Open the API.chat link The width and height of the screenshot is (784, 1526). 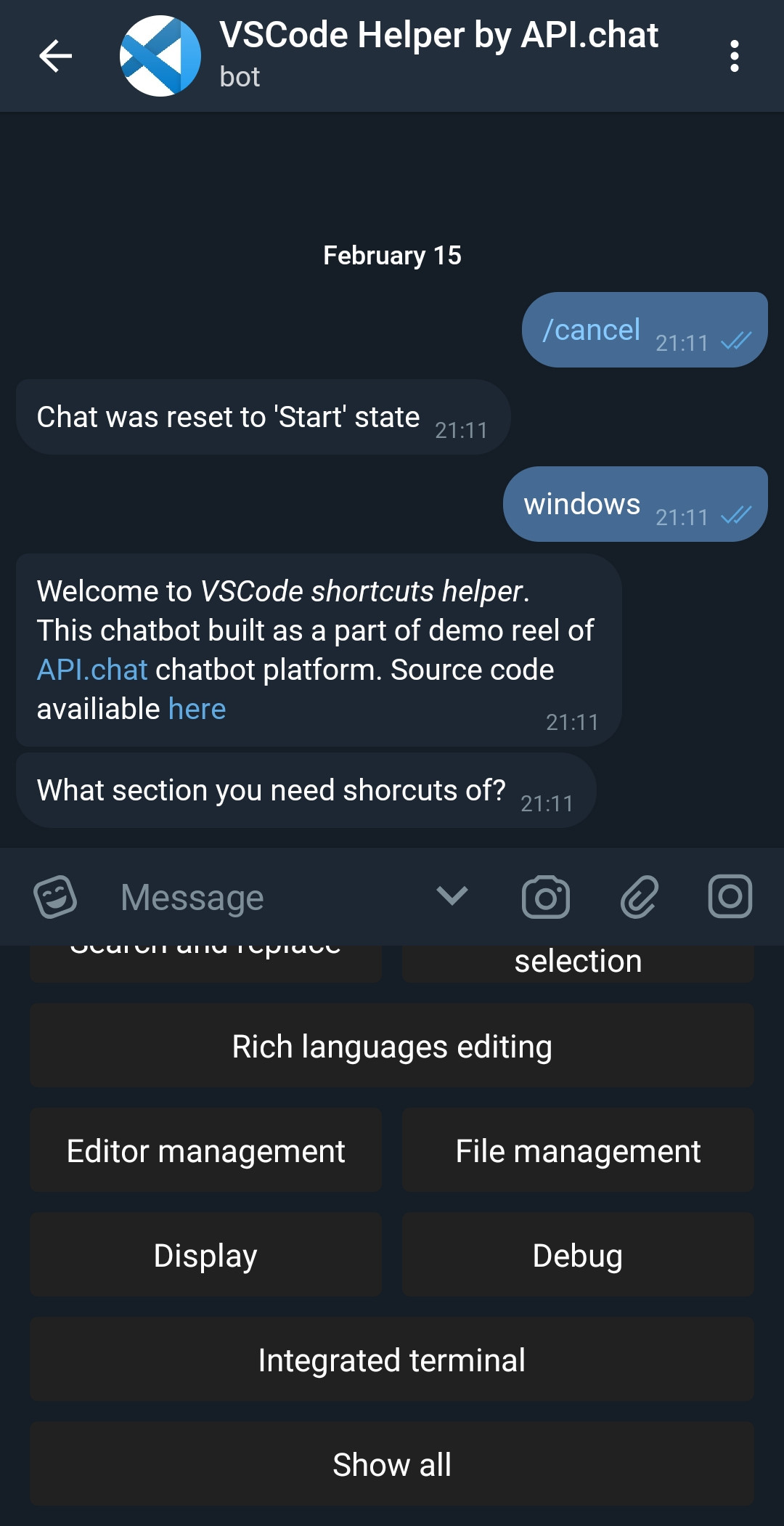click(x=92, y=670)
